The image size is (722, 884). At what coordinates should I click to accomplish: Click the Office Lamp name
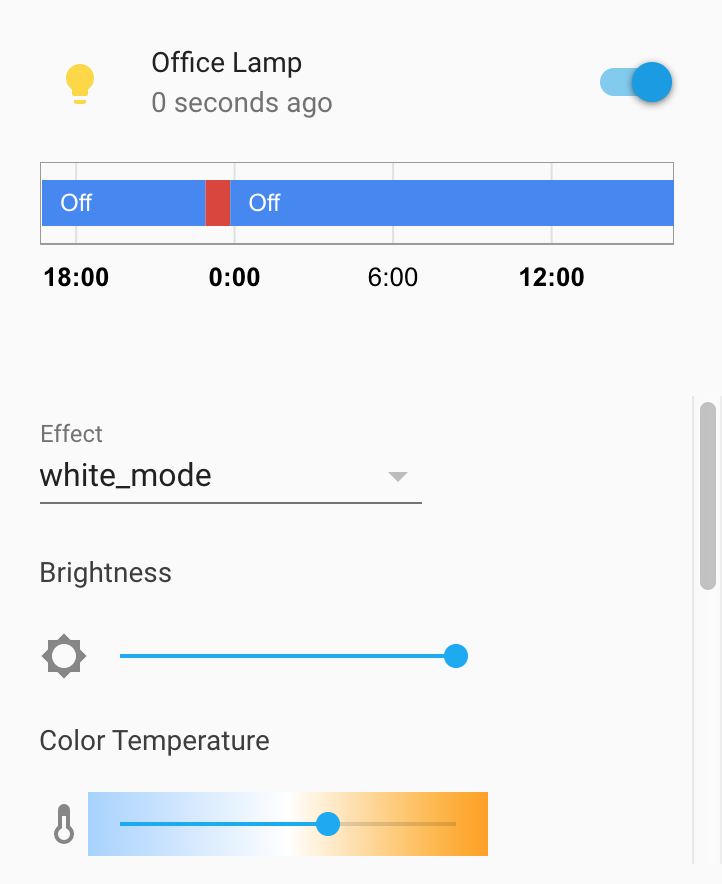click(226, 62)
